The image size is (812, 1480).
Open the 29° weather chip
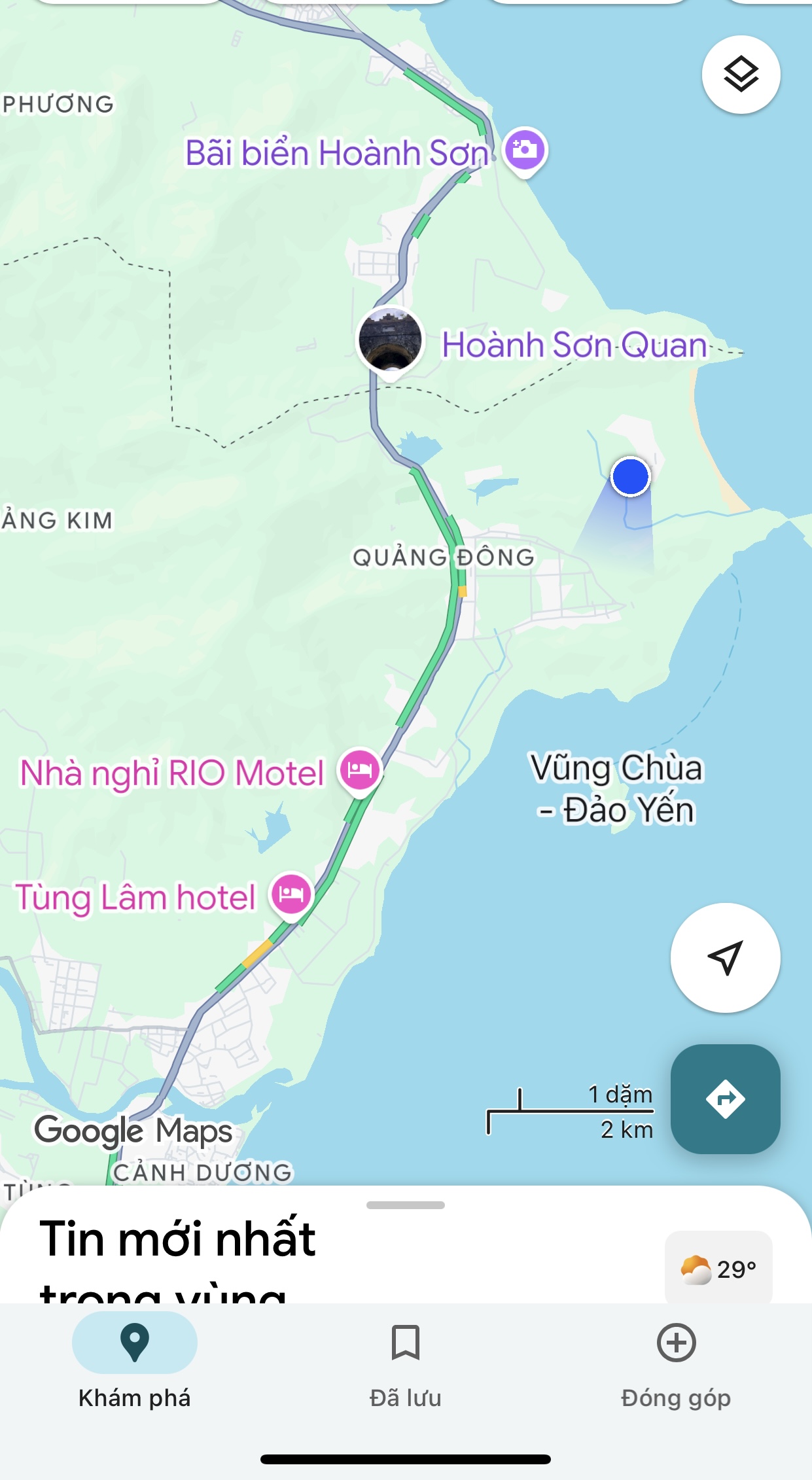click(x=718, y=1269)
